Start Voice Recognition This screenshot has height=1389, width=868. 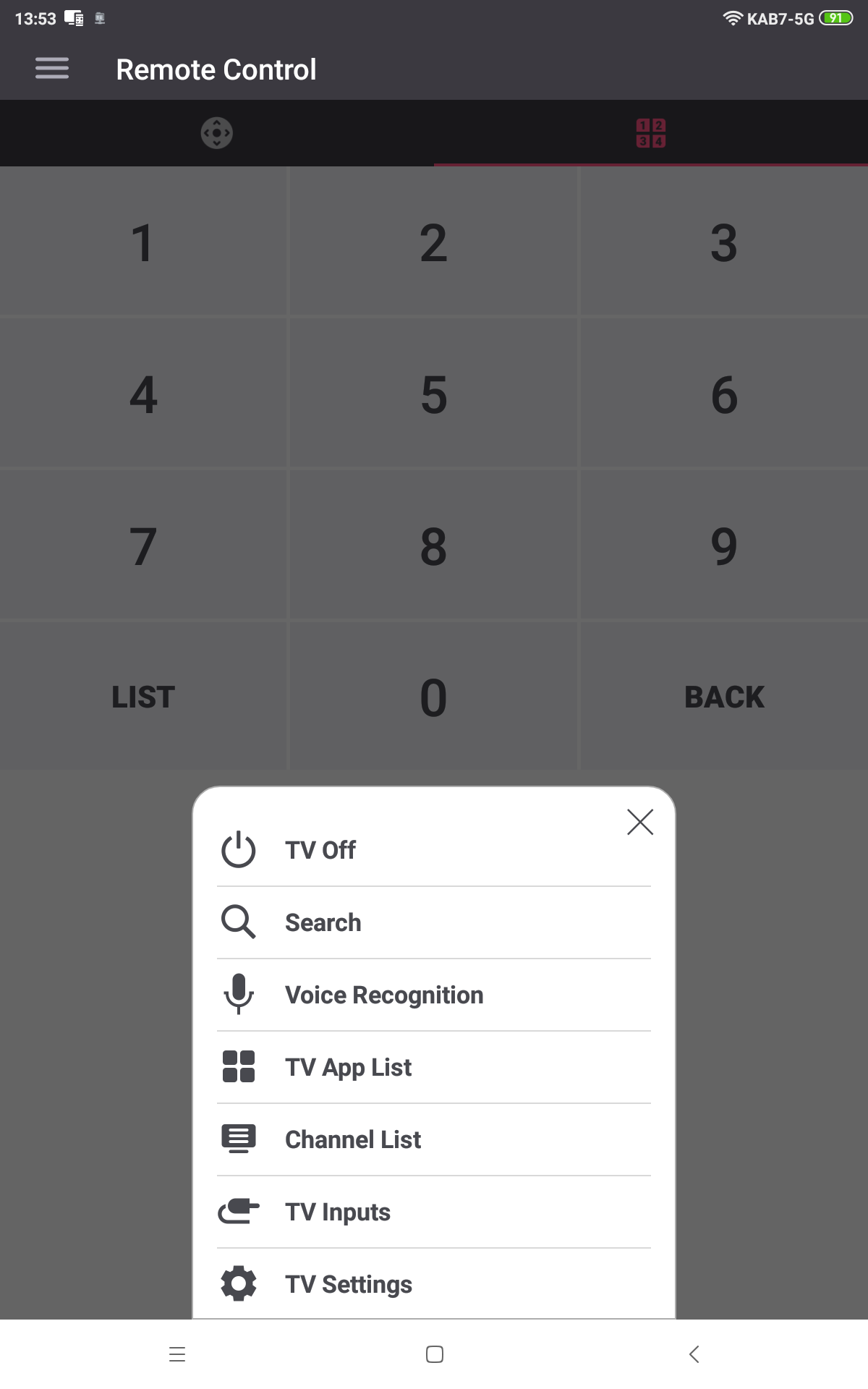click(434, 995)
